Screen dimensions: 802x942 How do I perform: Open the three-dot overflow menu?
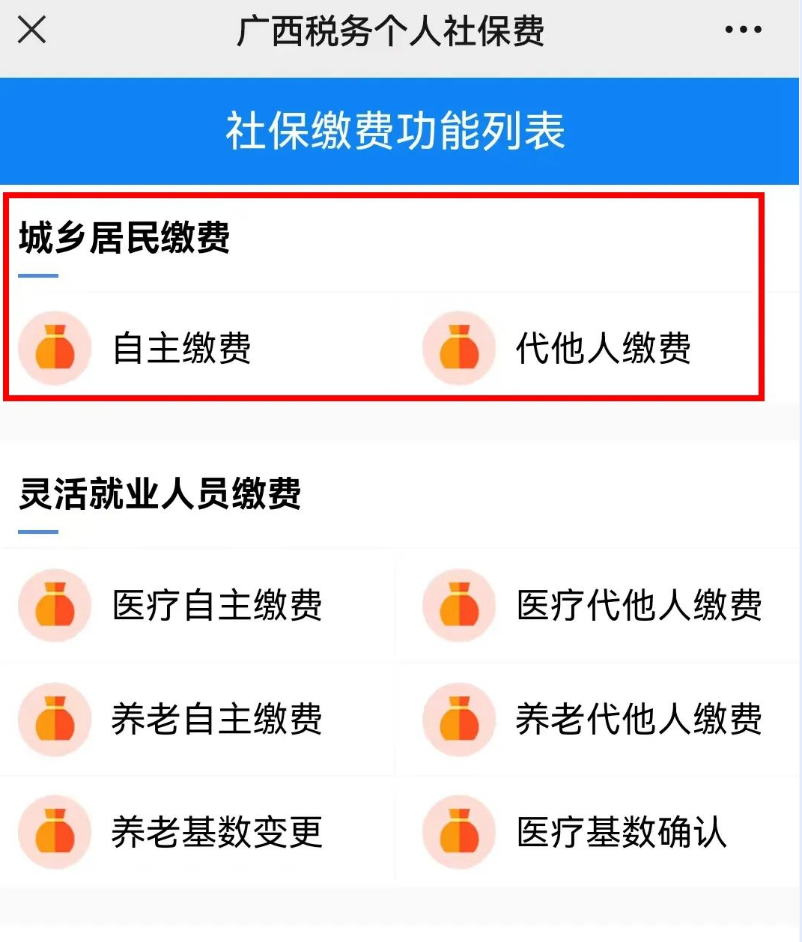[x=743, y=31]
